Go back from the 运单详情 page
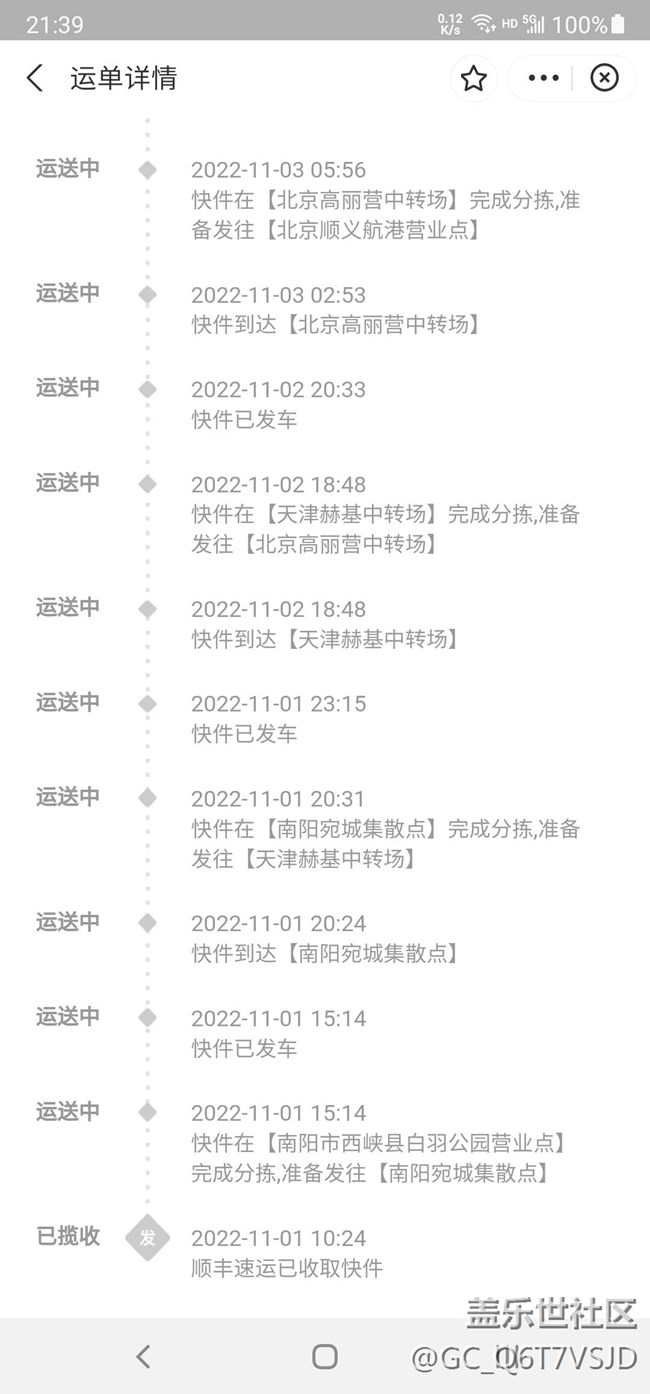Viewport: 650px width, 1394px height. point(35,78)
